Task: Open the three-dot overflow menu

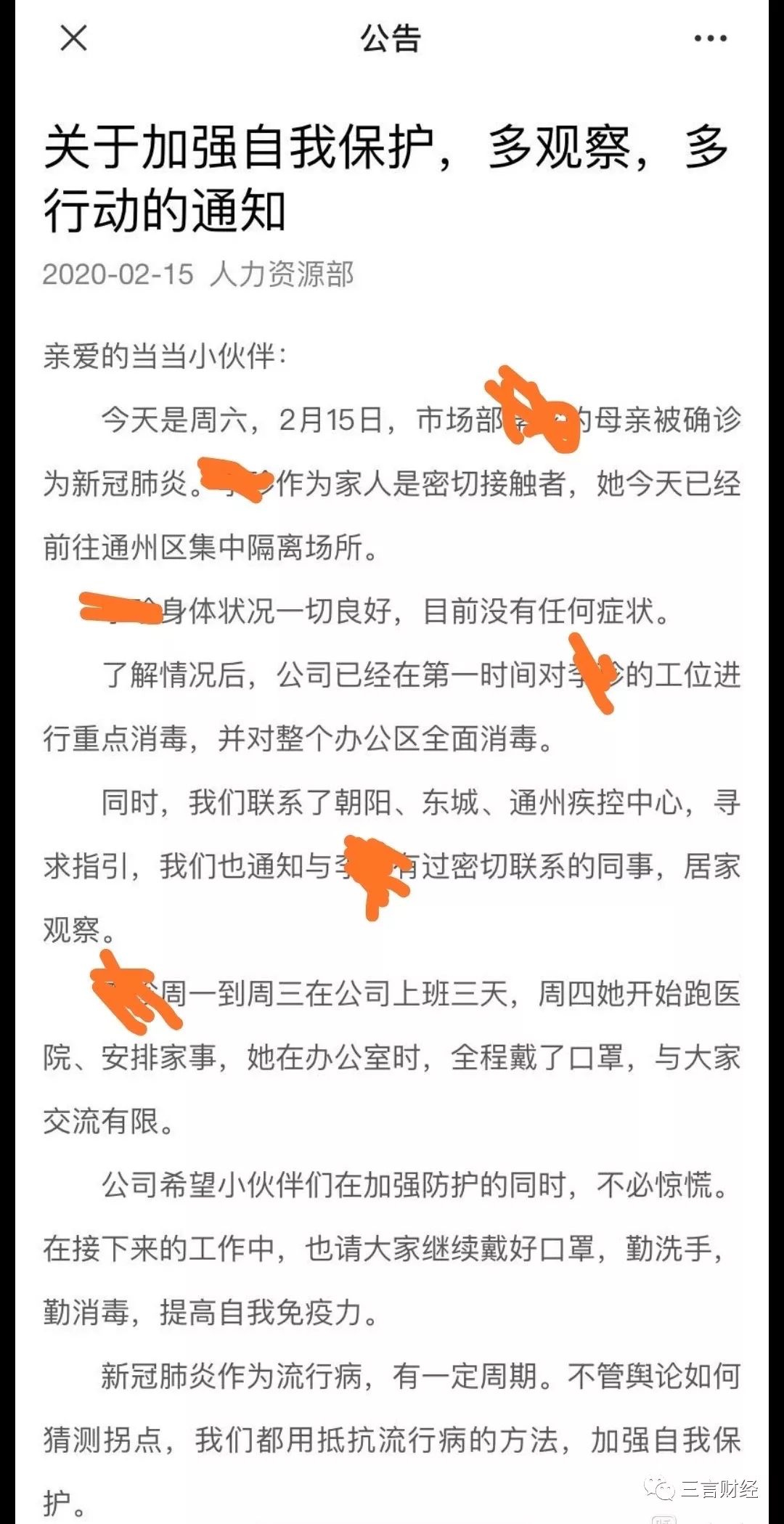Action: 710,38
